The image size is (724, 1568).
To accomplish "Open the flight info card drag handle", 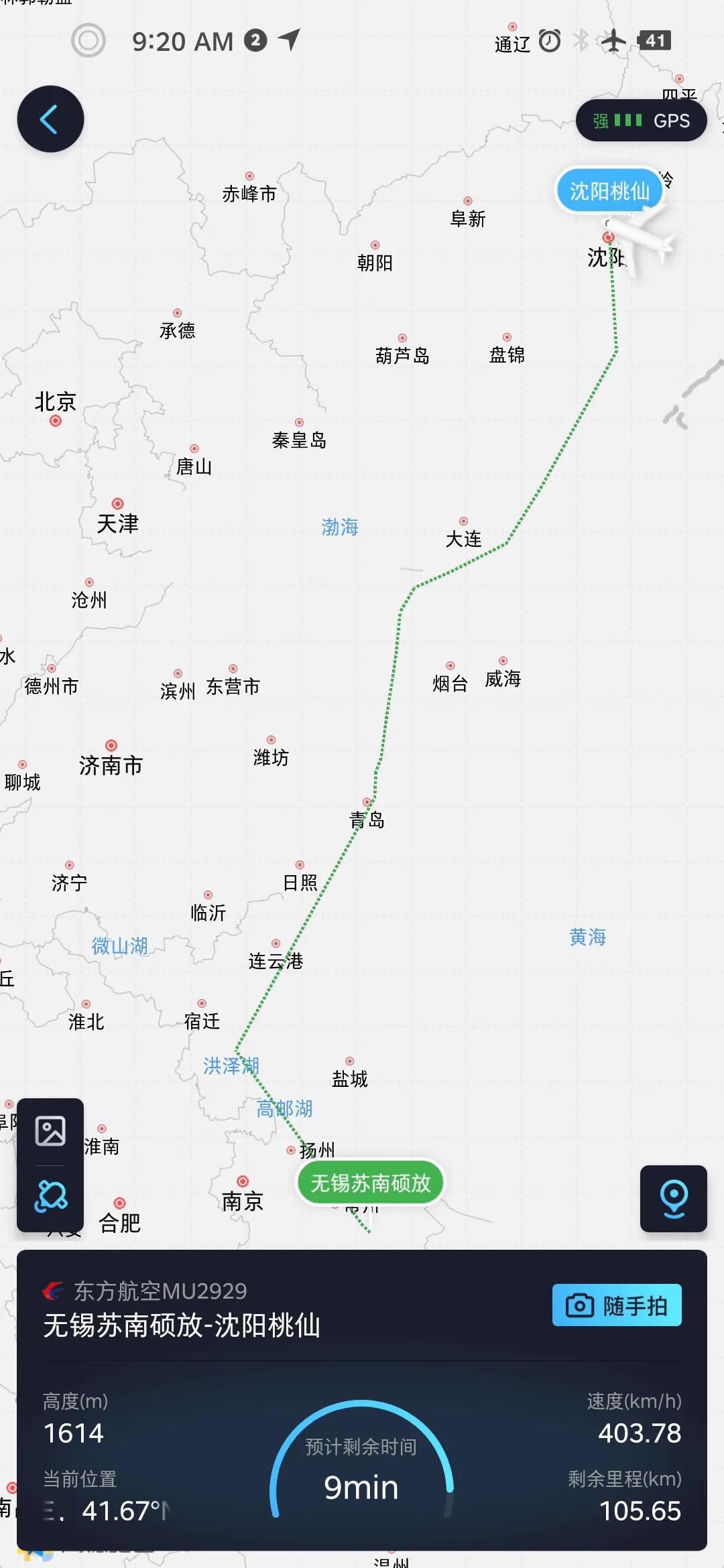I will (362, 1260).
